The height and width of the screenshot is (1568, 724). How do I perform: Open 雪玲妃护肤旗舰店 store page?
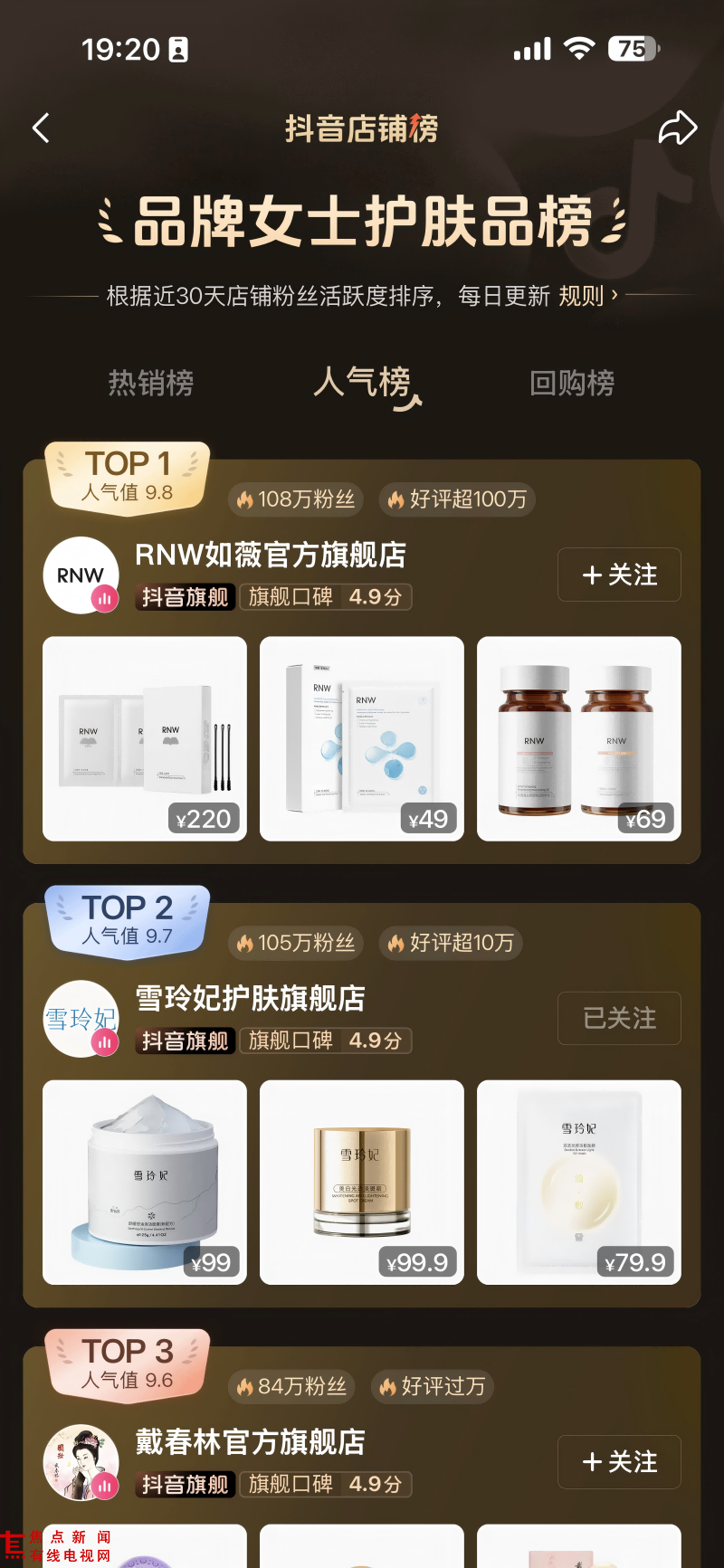(x=250, y=998)
